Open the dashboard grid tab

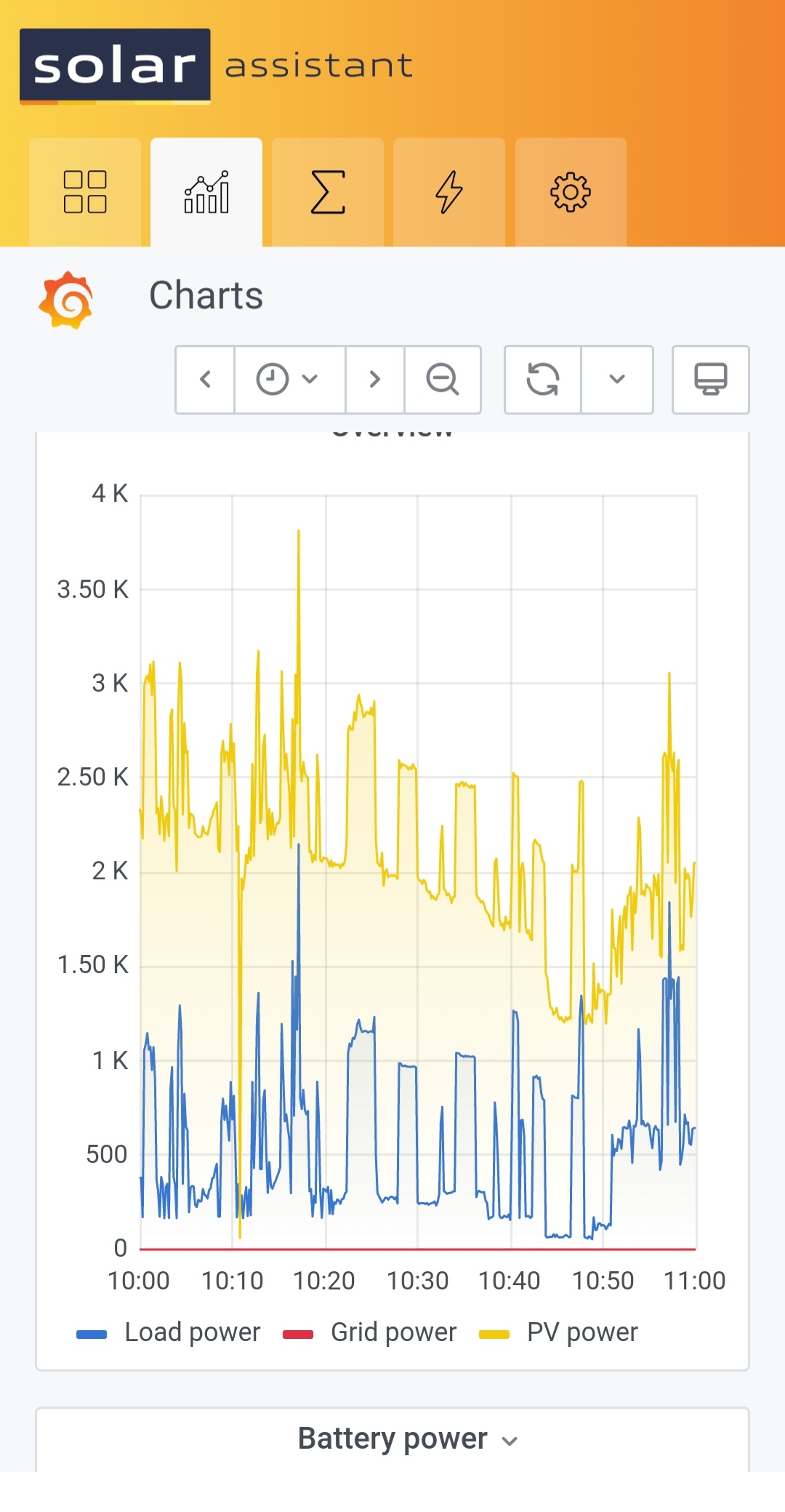pyautogui.click(x=85, y=192)
